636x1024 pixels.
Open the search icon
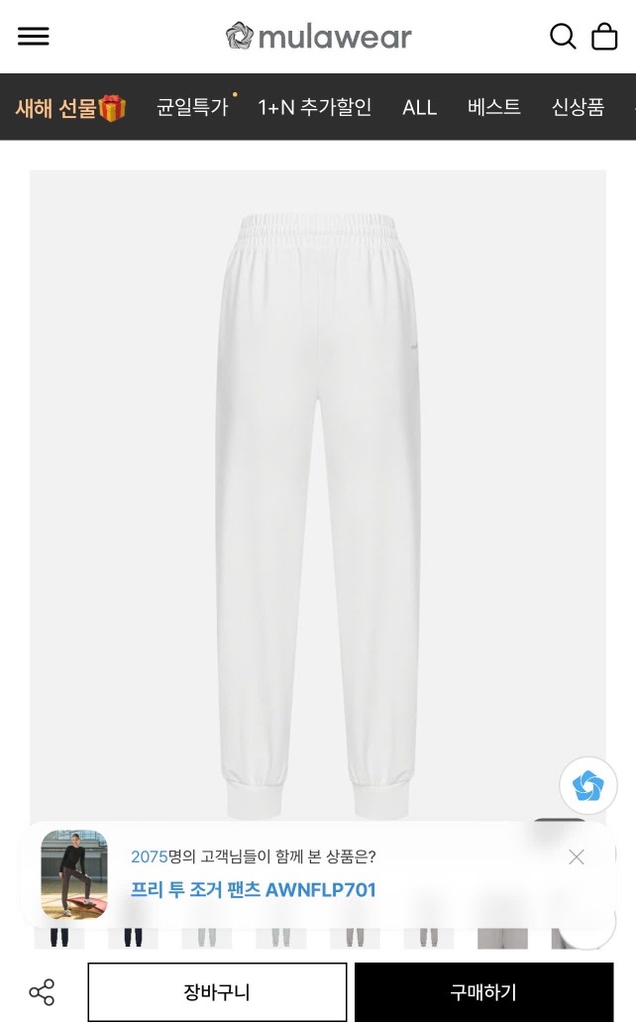click(563, 36)
